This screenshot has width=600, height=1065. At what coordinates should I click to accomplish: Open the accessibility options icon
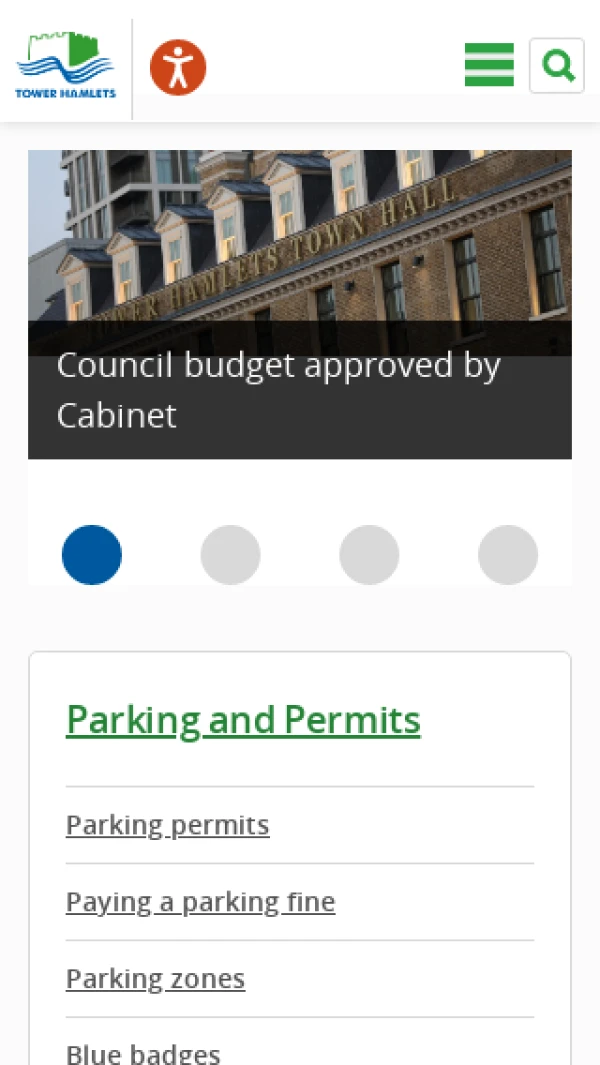178,67
